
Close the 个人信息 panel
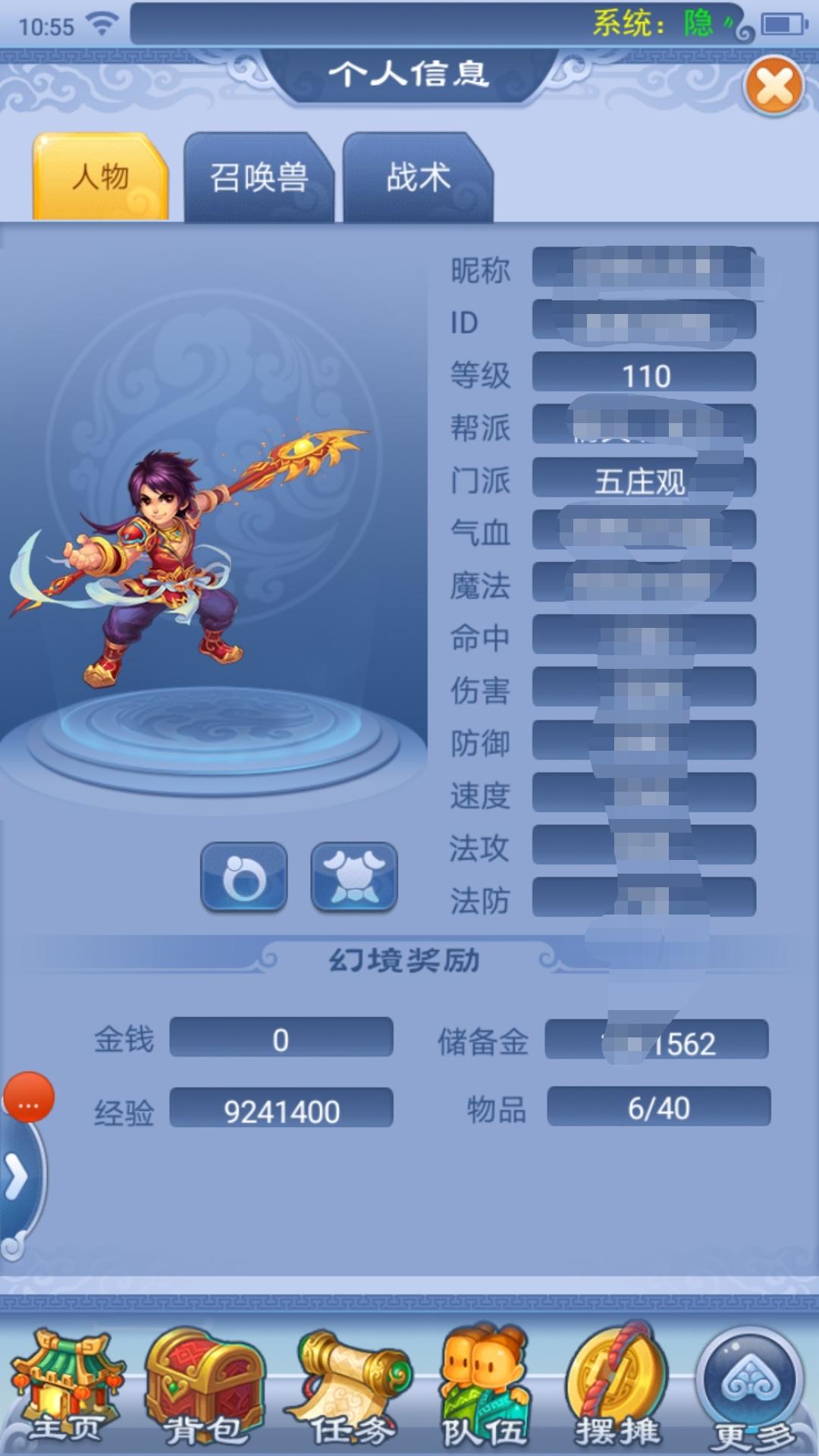pos(774,86)
